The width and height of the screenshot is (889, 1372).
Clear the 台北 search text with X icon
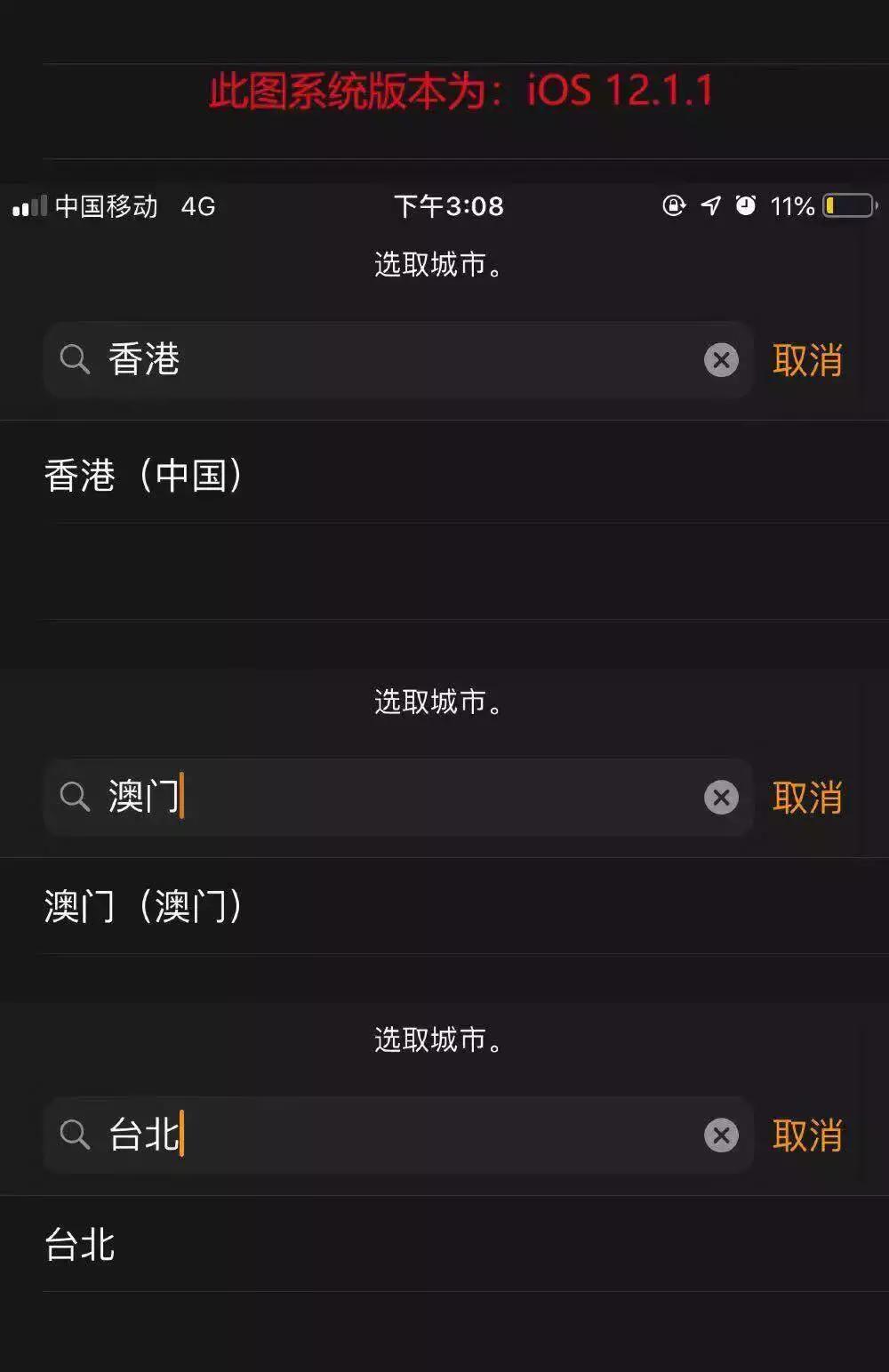tap(719, 1135)
